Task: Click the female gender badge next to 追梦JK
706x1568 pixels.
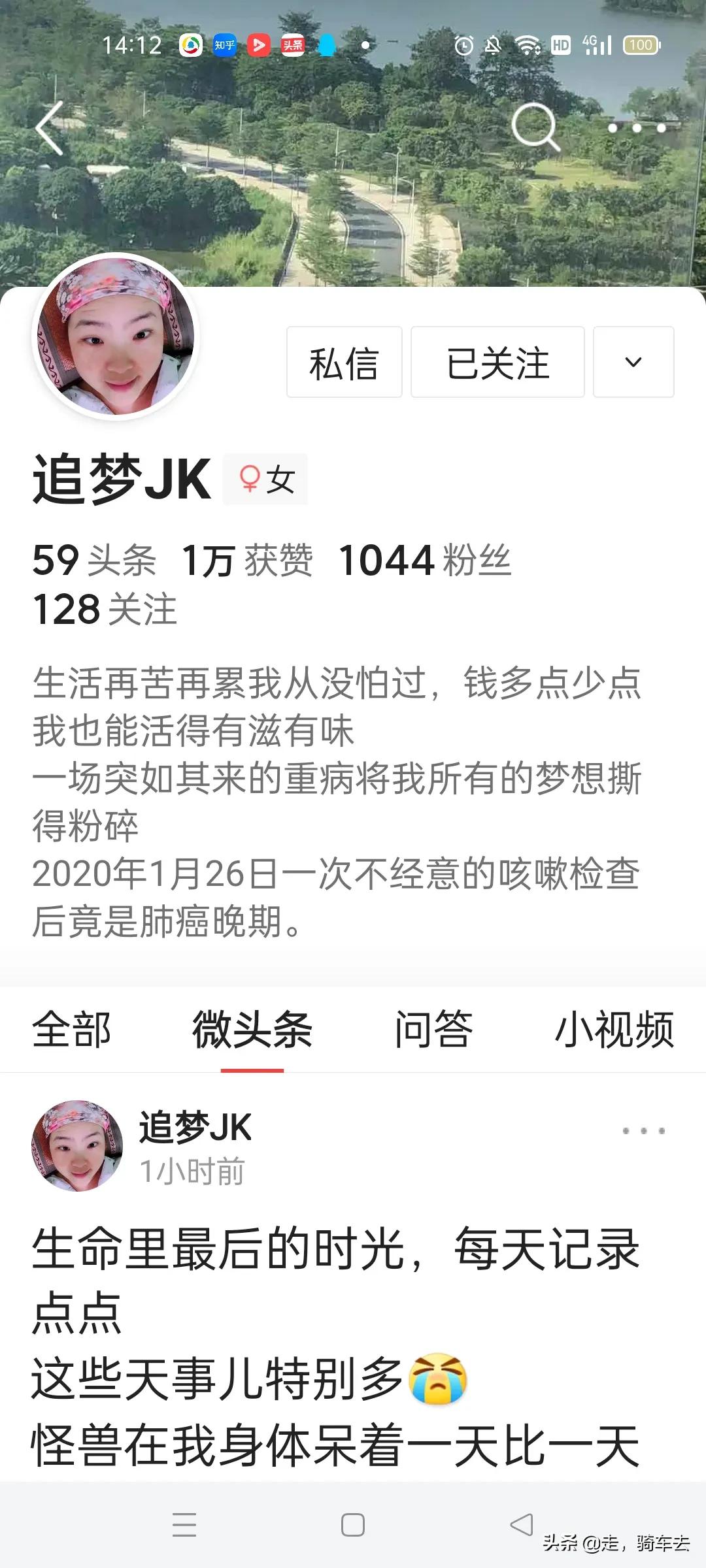Action: tap(265, 479)
